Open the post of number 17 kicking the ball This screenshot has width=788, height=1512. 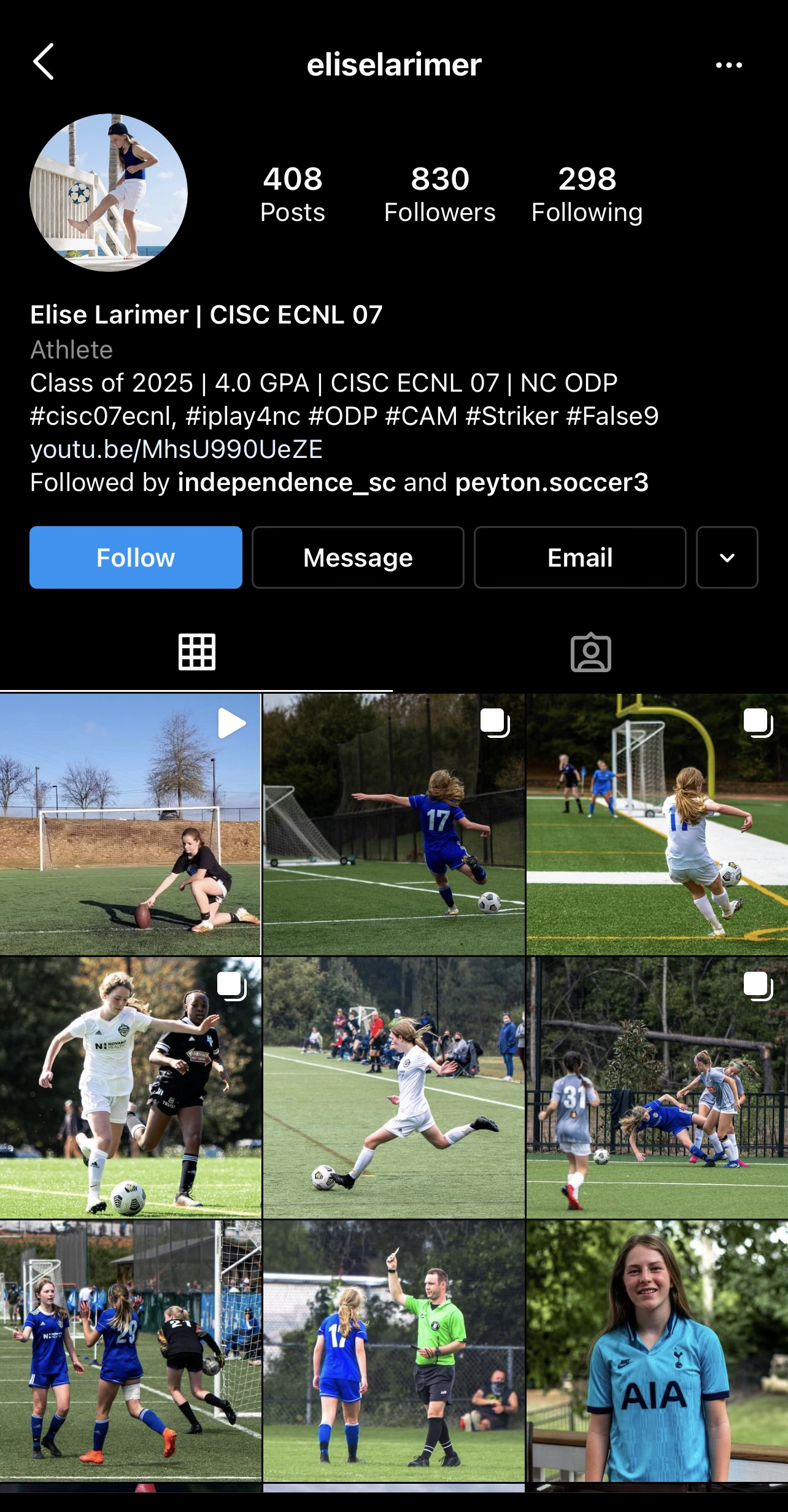pos(393,824)
